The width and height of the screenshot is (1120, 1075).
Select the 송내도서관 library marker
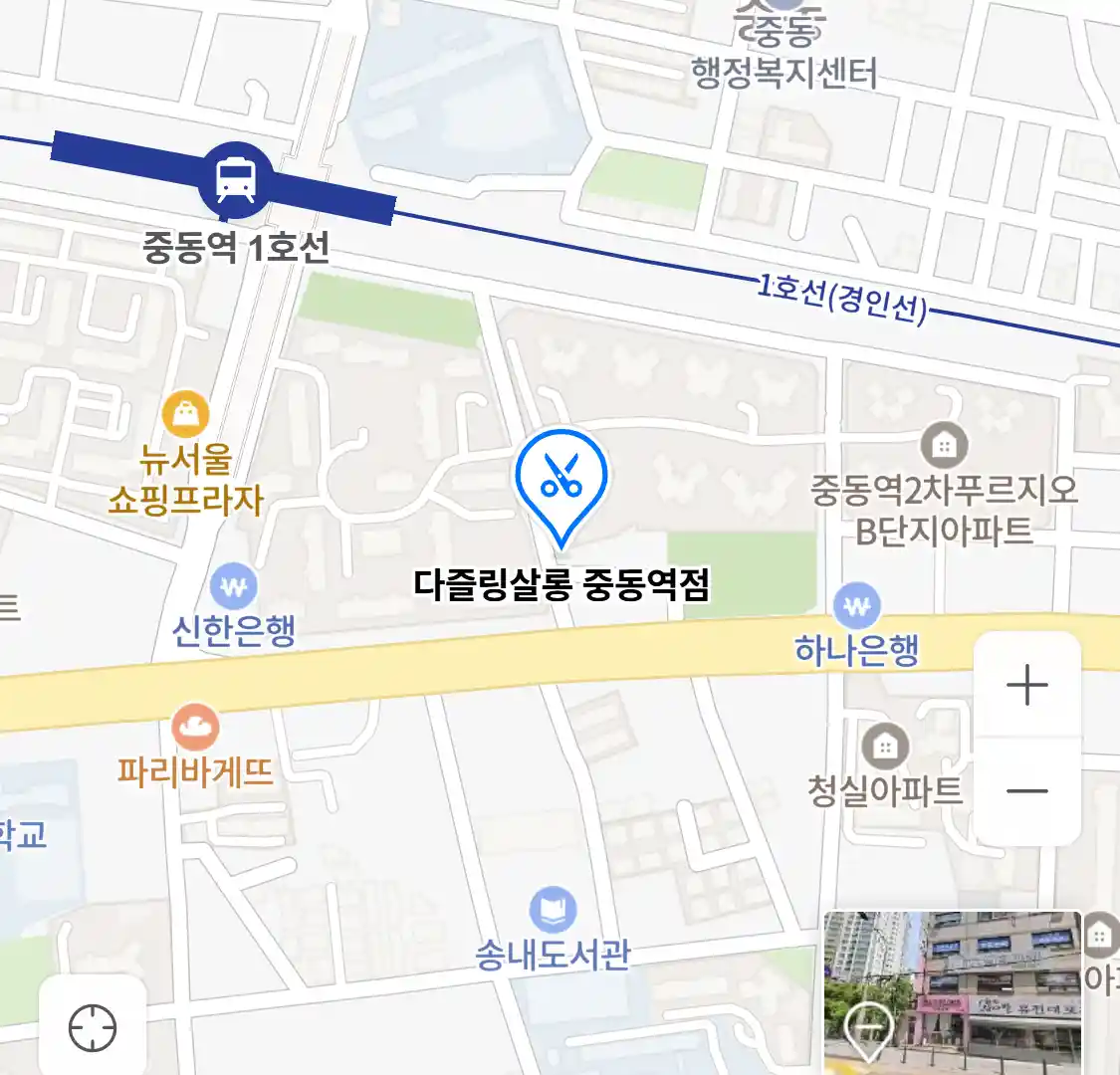coord(553,911)
